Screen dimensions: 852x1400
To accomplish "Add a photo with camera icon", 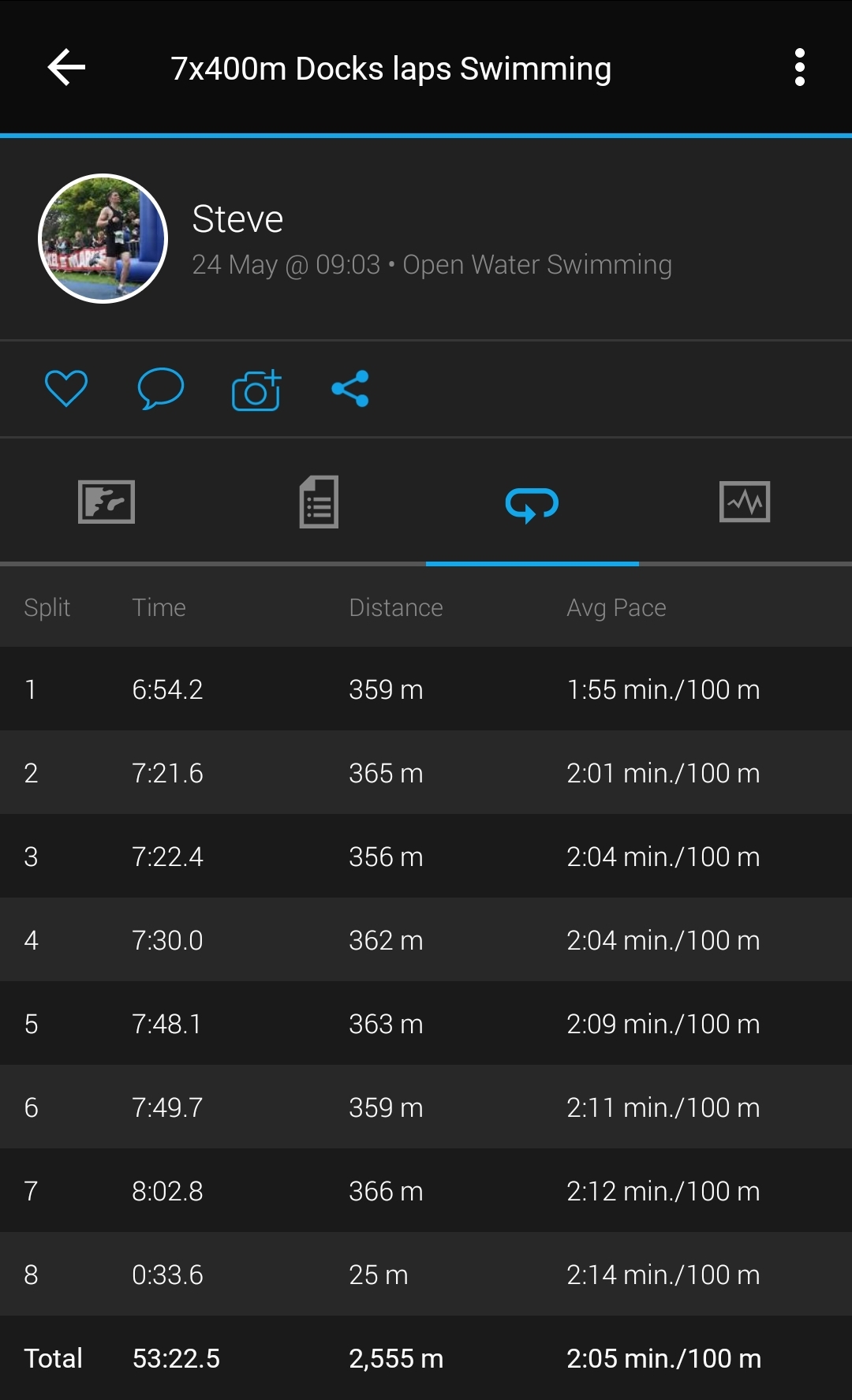I will click(256, 390).
